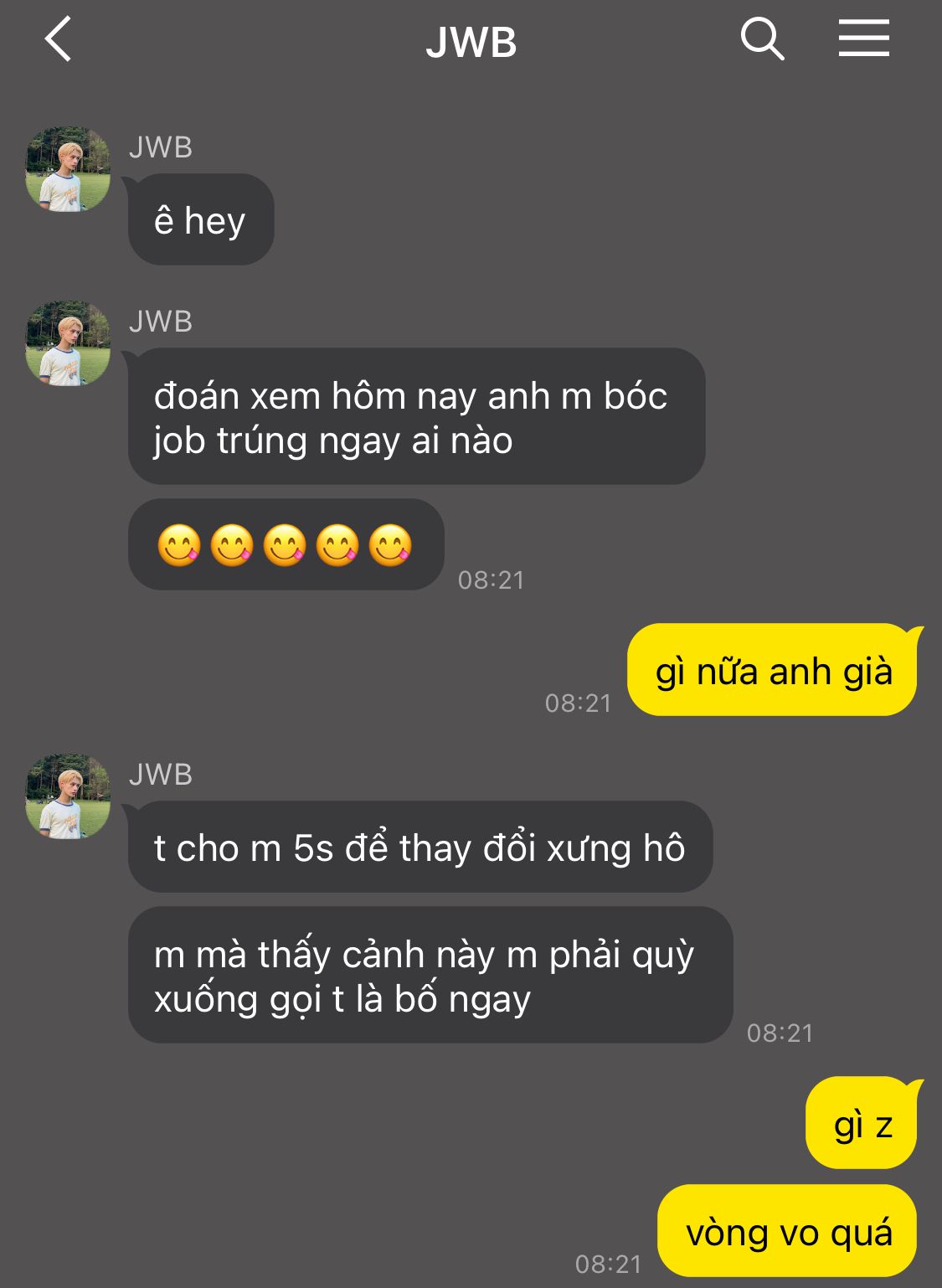Open the chat menu
This screenshot has height=1288, width=942.
pyautogui.click(x=863, y=39)
